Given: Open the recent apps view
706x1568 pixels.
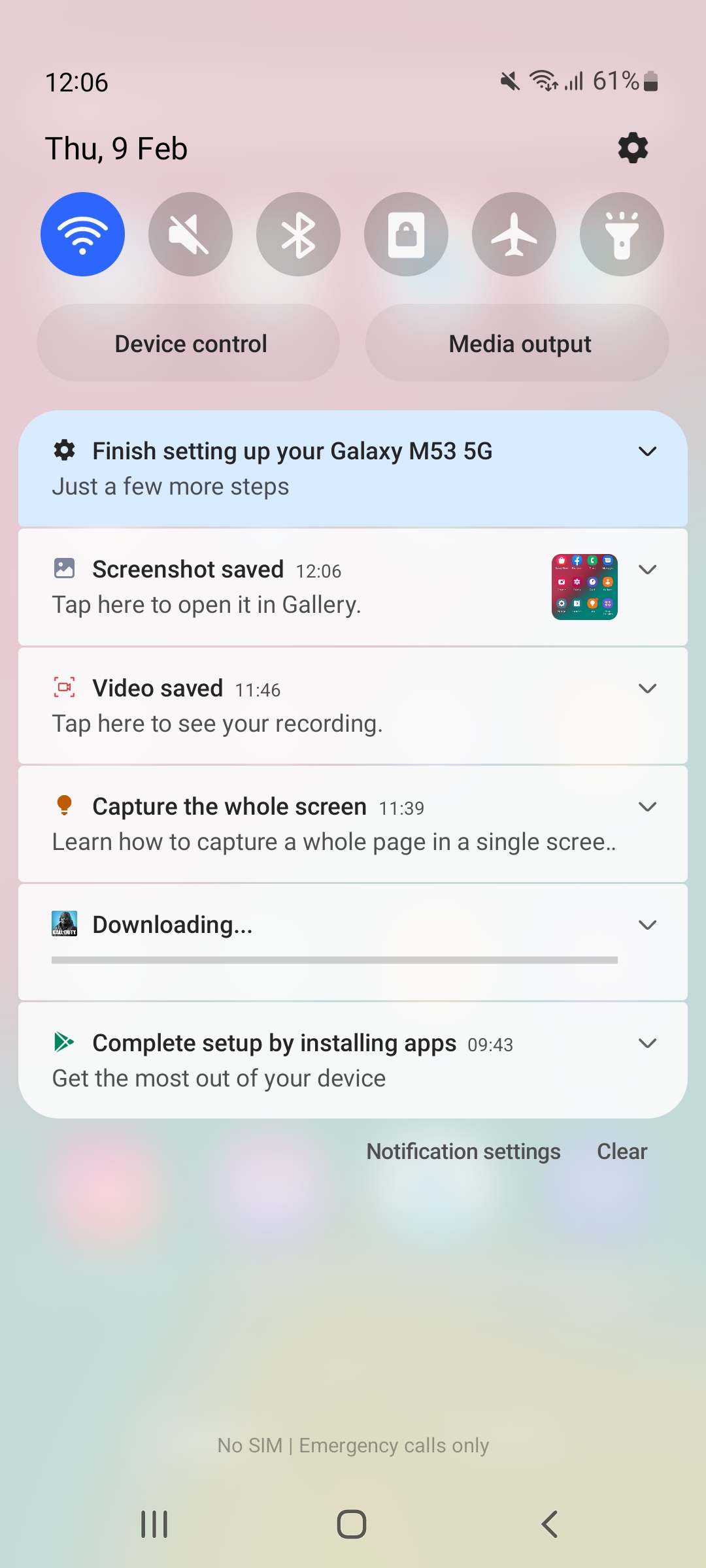Looking at the screenshot, I should [155, 1524].
